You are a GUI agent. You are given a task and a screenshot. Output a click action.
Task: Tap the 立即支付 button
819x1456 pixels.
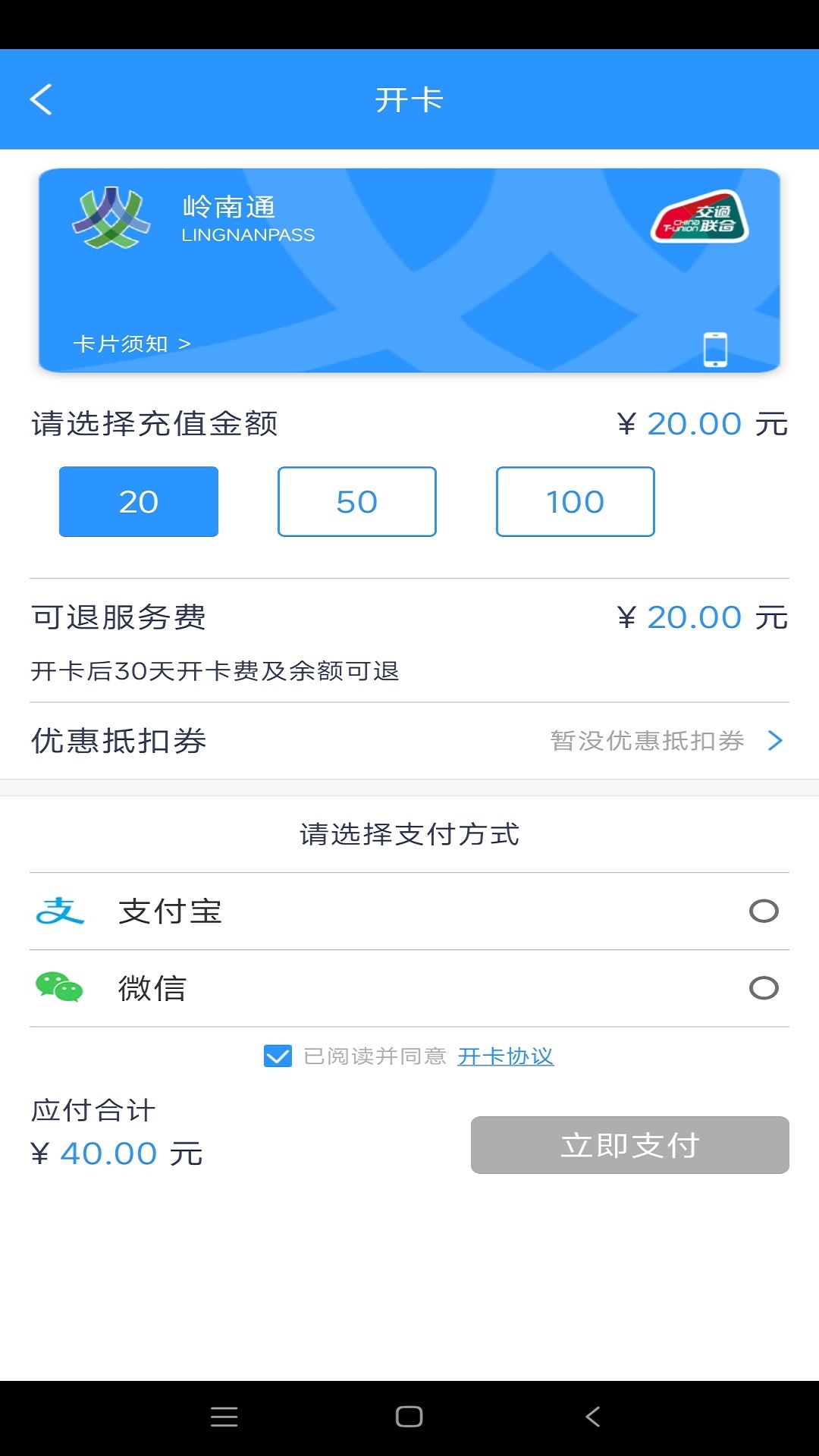pos(629,1145)
